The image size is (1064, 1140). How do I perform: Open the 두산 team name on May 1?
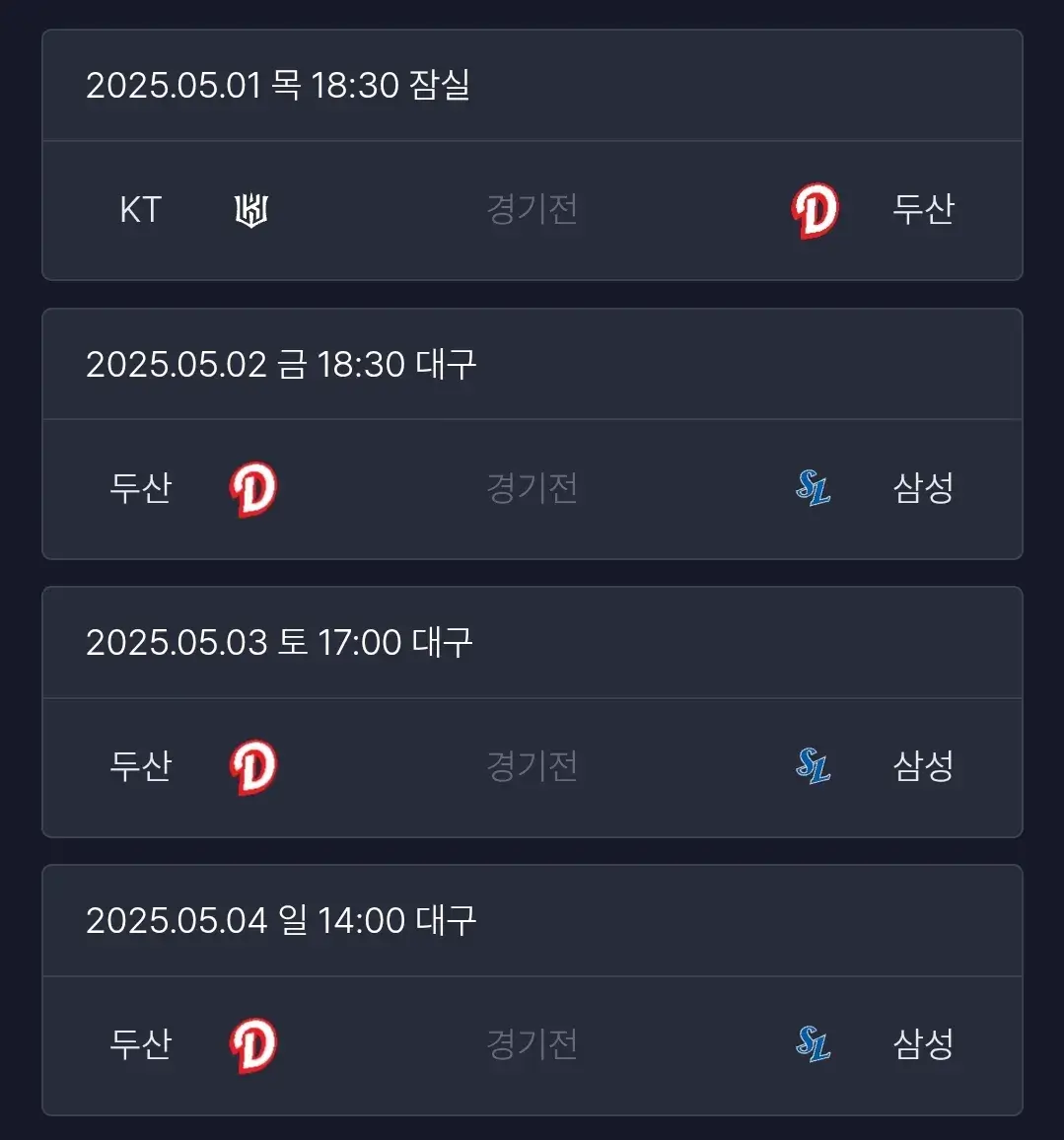pyautogui.click(x=922, y=210)
